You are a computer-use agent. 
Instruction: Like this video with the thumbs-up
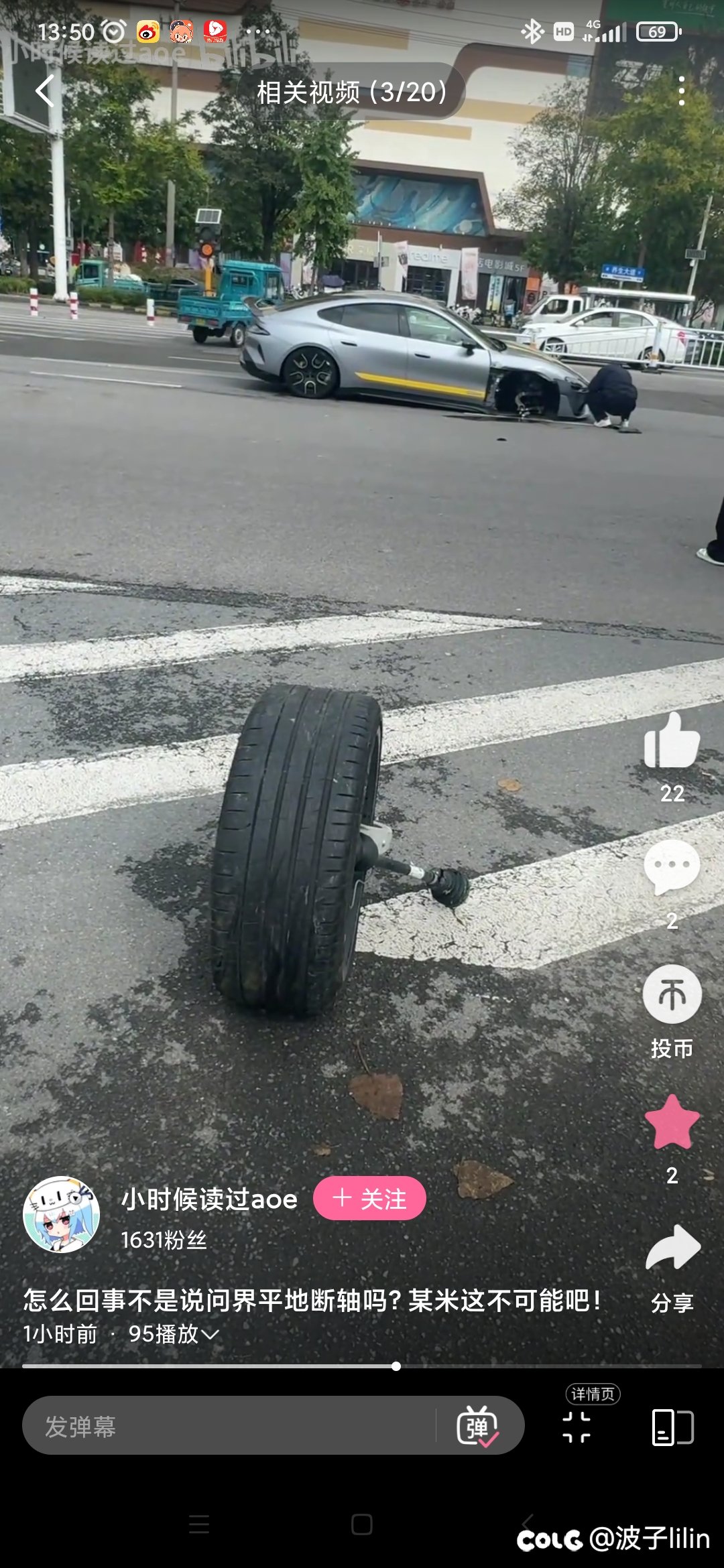point(672,741)
